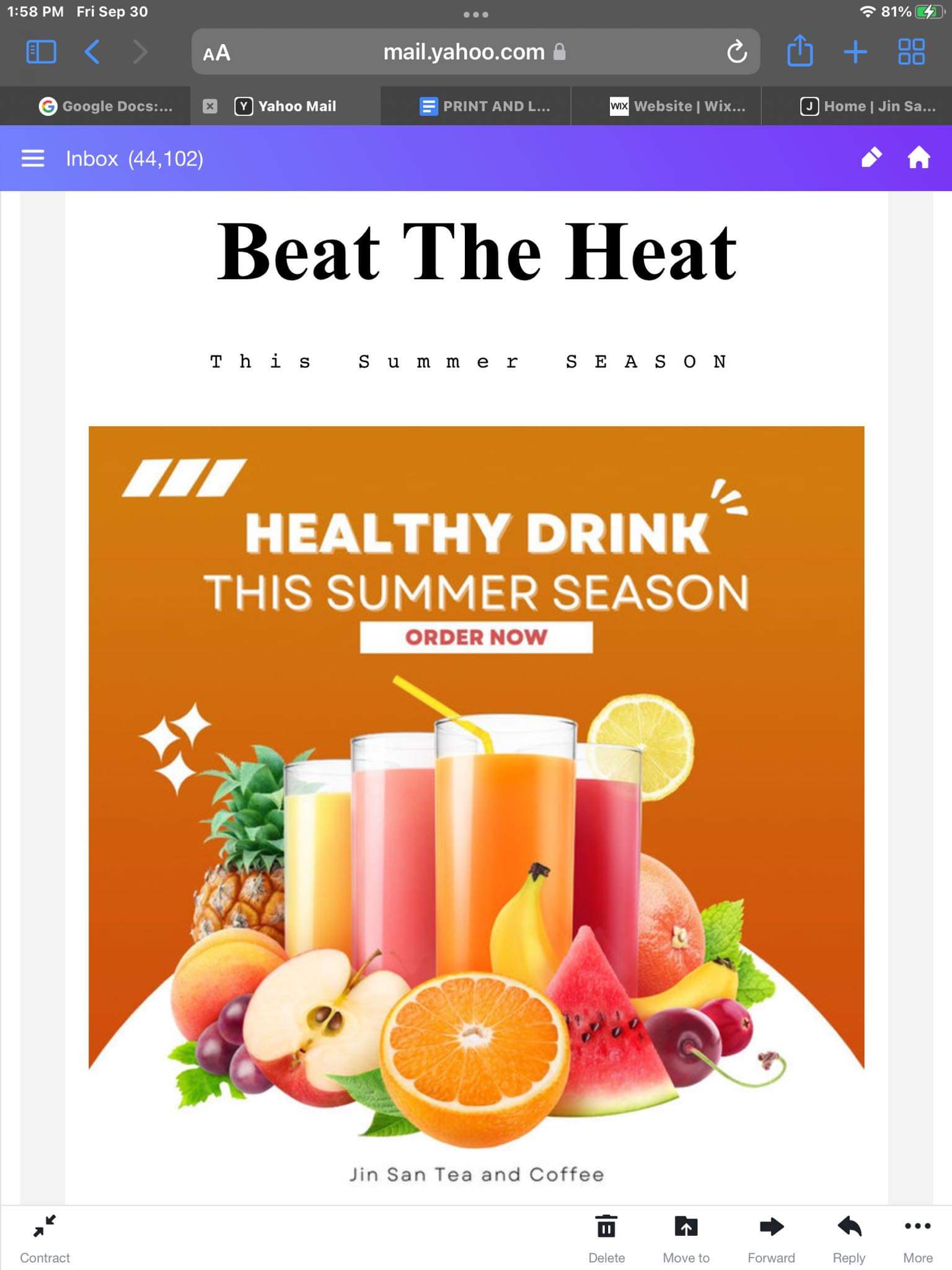Switch to the PRINT AND L... tab
The height and width of the screenshot is (1270, 952).
(485, 107)
